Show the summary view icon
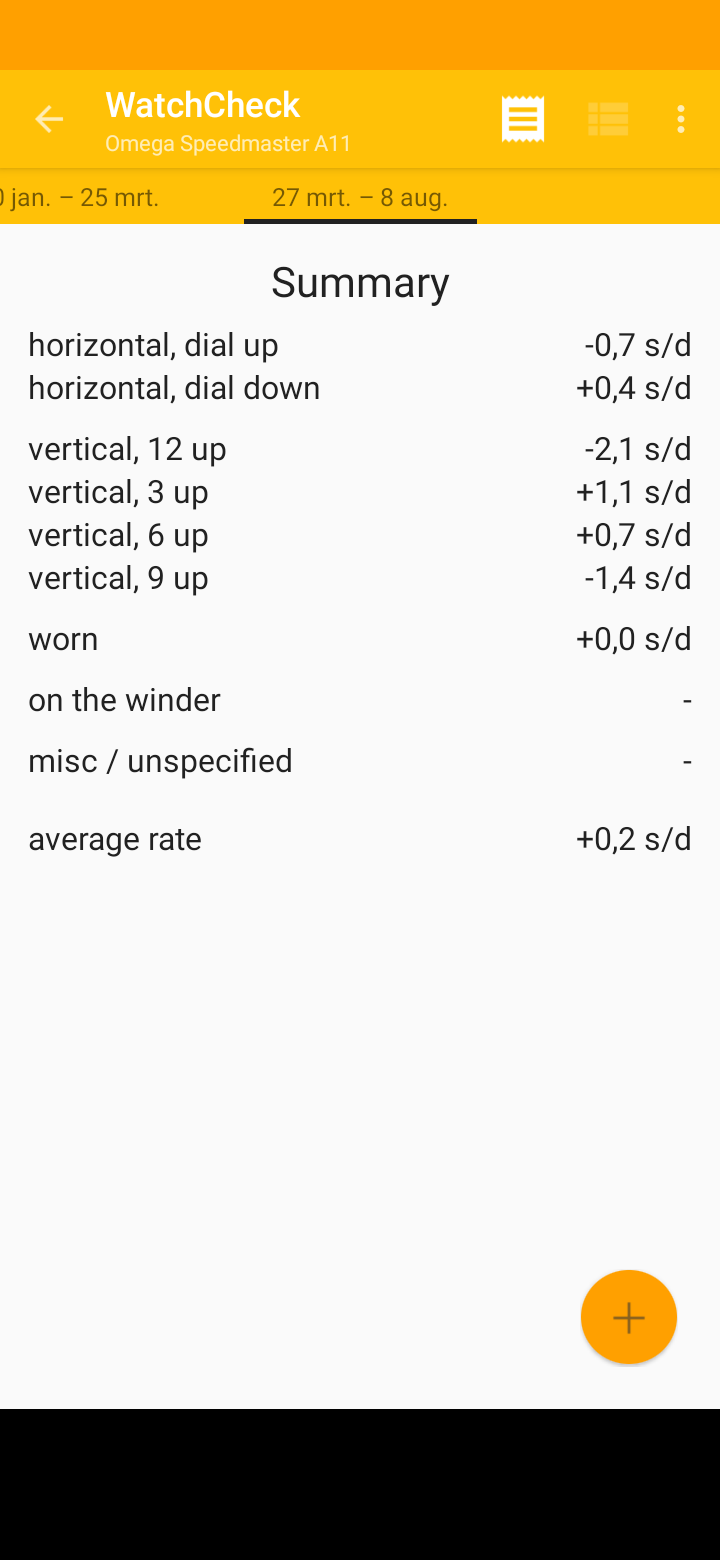 (522, 120)
